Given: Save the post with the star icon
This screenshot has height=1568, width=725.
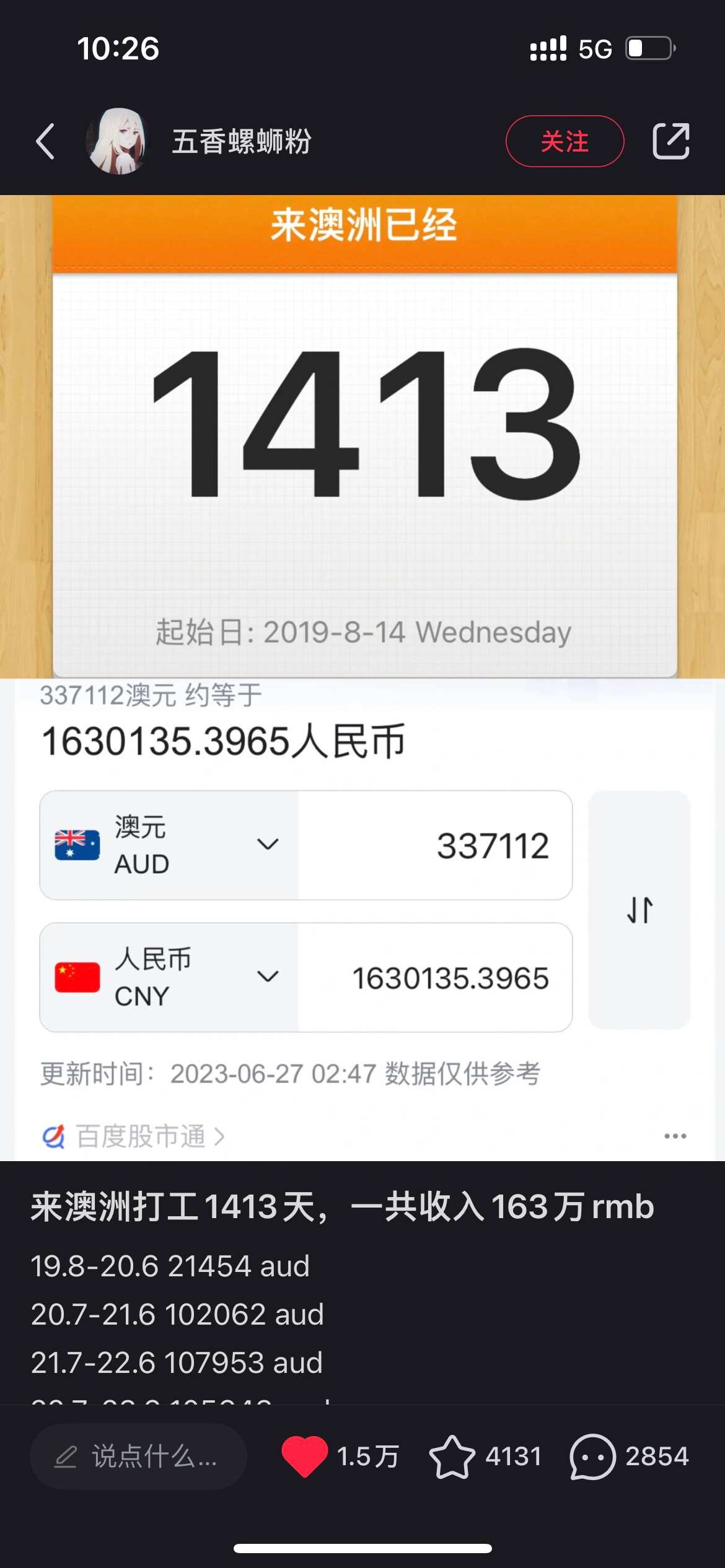Looking at the screenshot, I should click(x=452, y=1457).
